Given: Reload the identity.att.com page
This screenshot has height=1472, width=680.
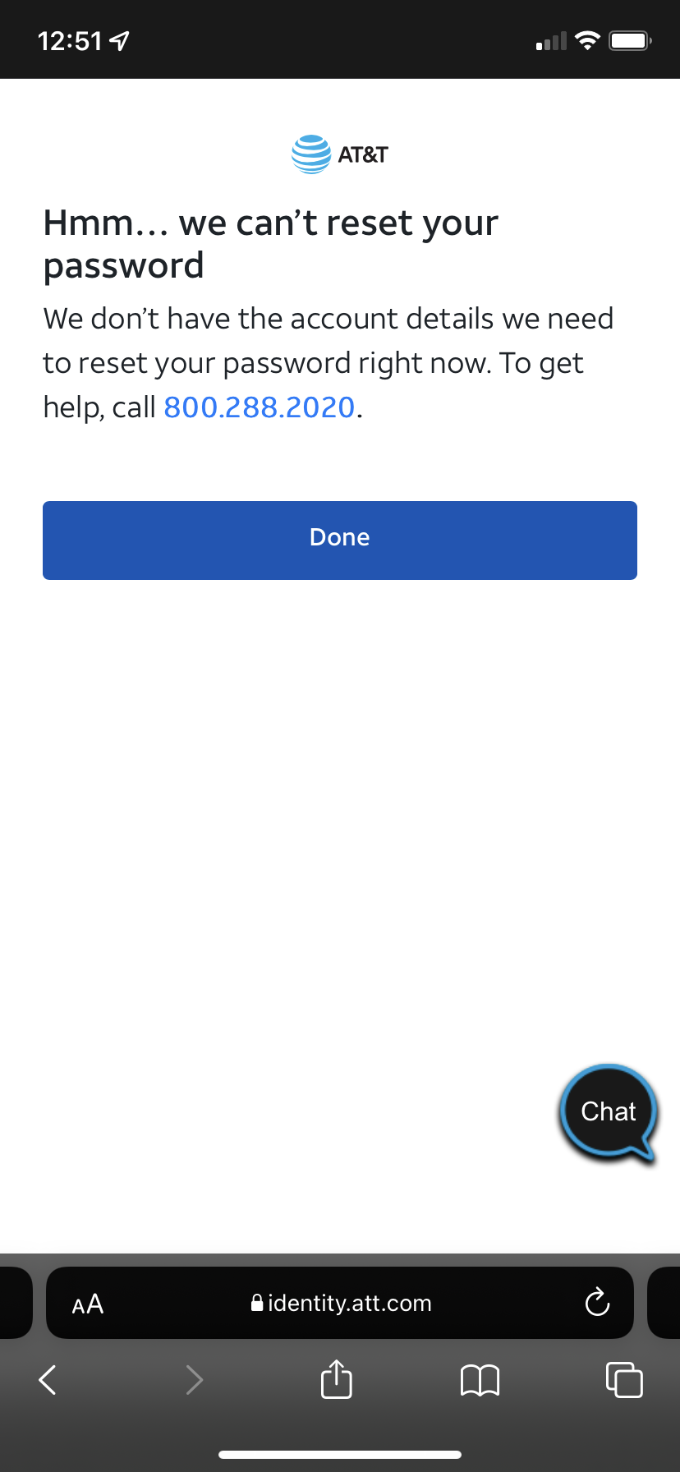Looking at the screenshot, I should click(597, 1303).
